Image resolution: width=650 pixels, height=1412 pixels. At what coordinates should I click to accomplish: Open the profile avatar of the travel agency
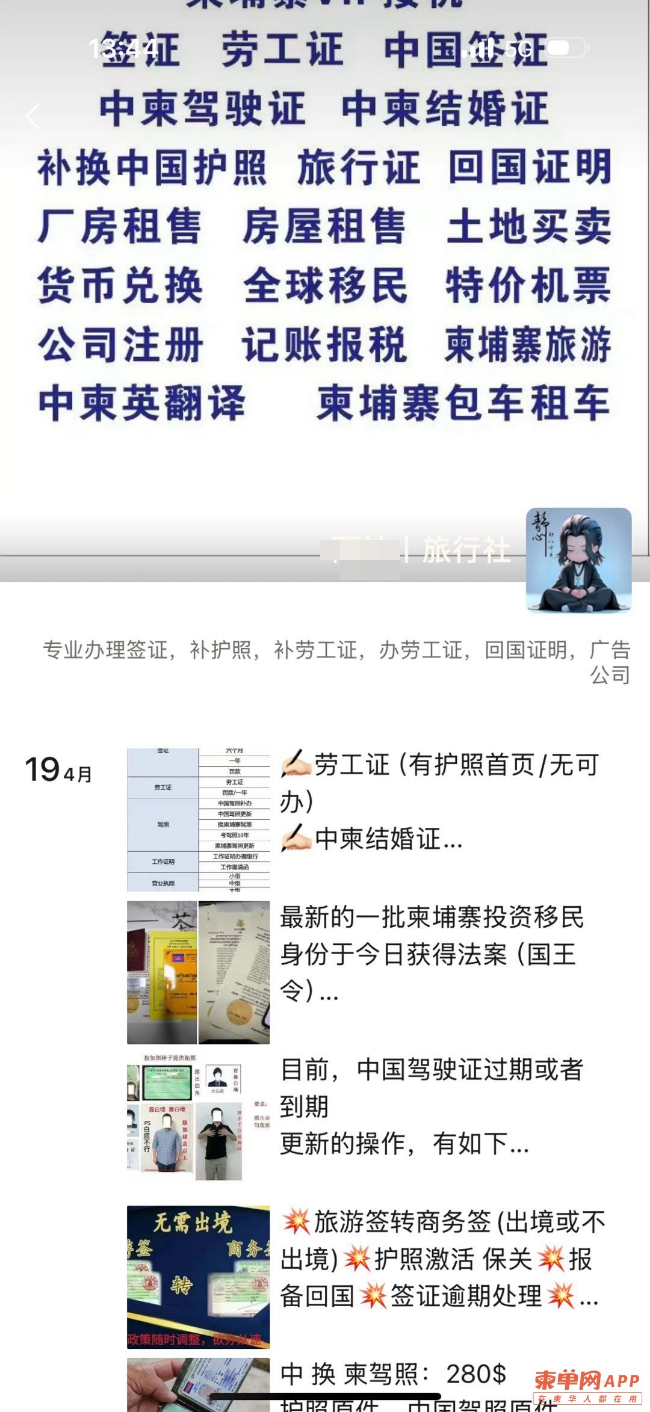coord(578,560)
